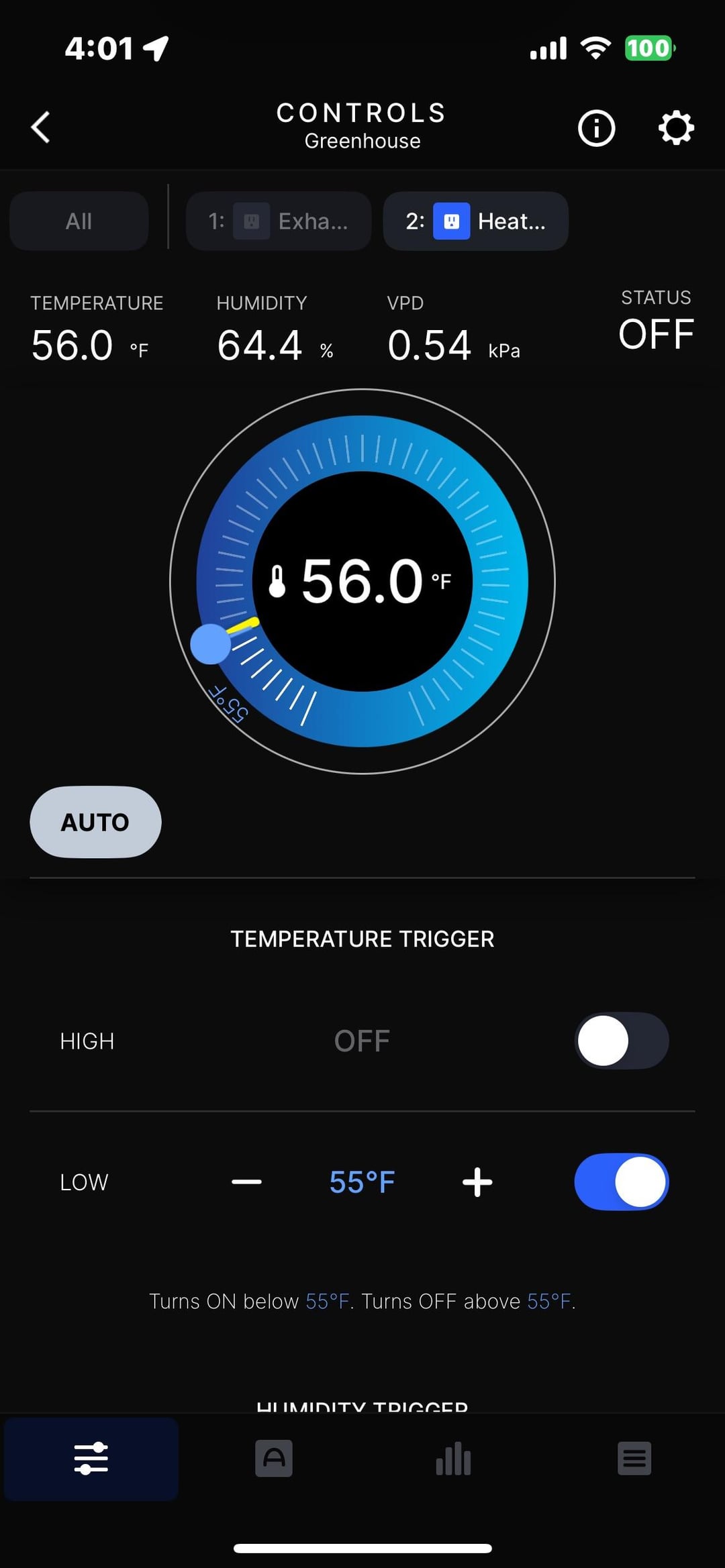Go back from the Controls screen
The height and width of the screenshot is (1568, 725).
pos(41,127)
